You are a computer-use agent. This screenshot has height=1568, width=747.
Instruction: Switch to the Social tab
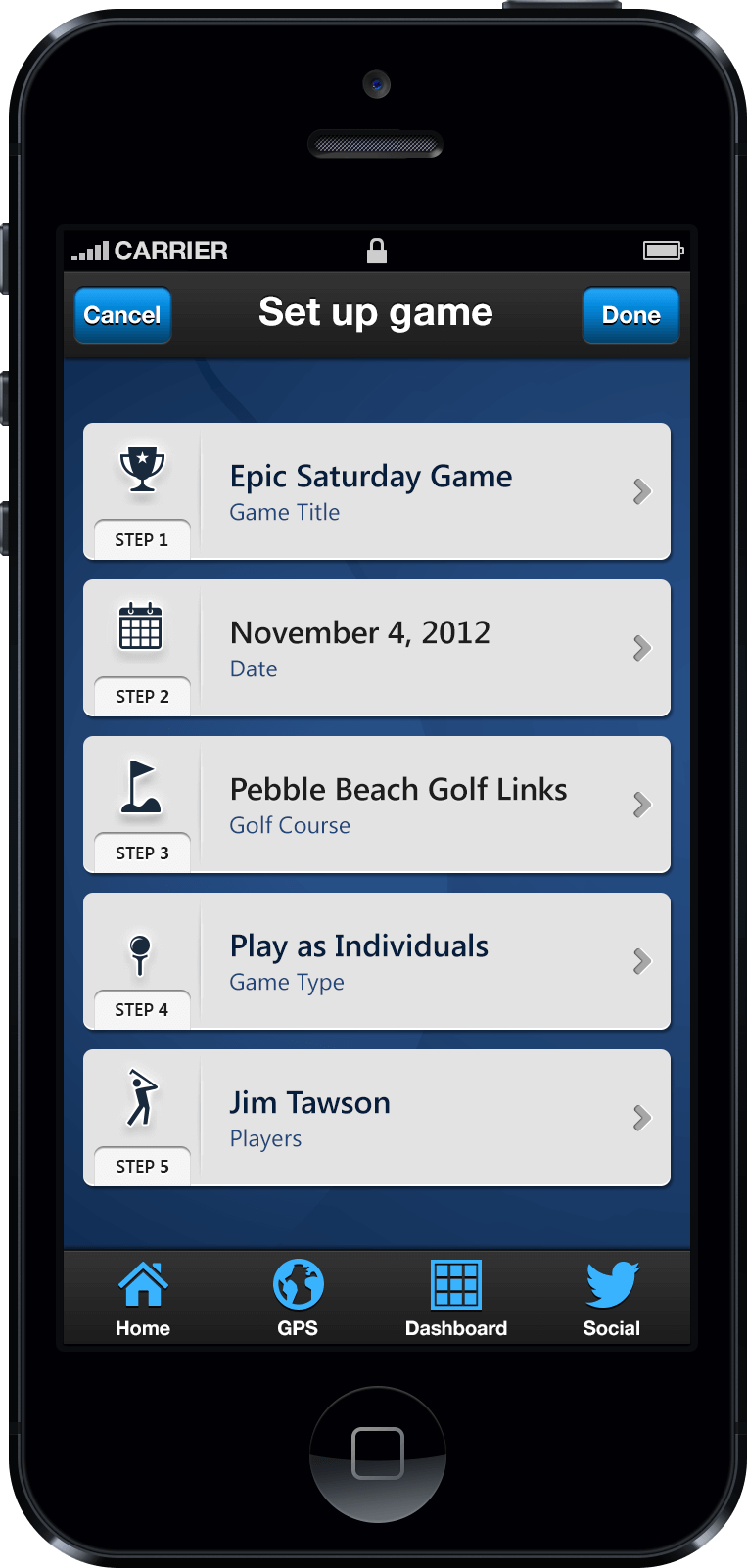tap(612, 1299)
